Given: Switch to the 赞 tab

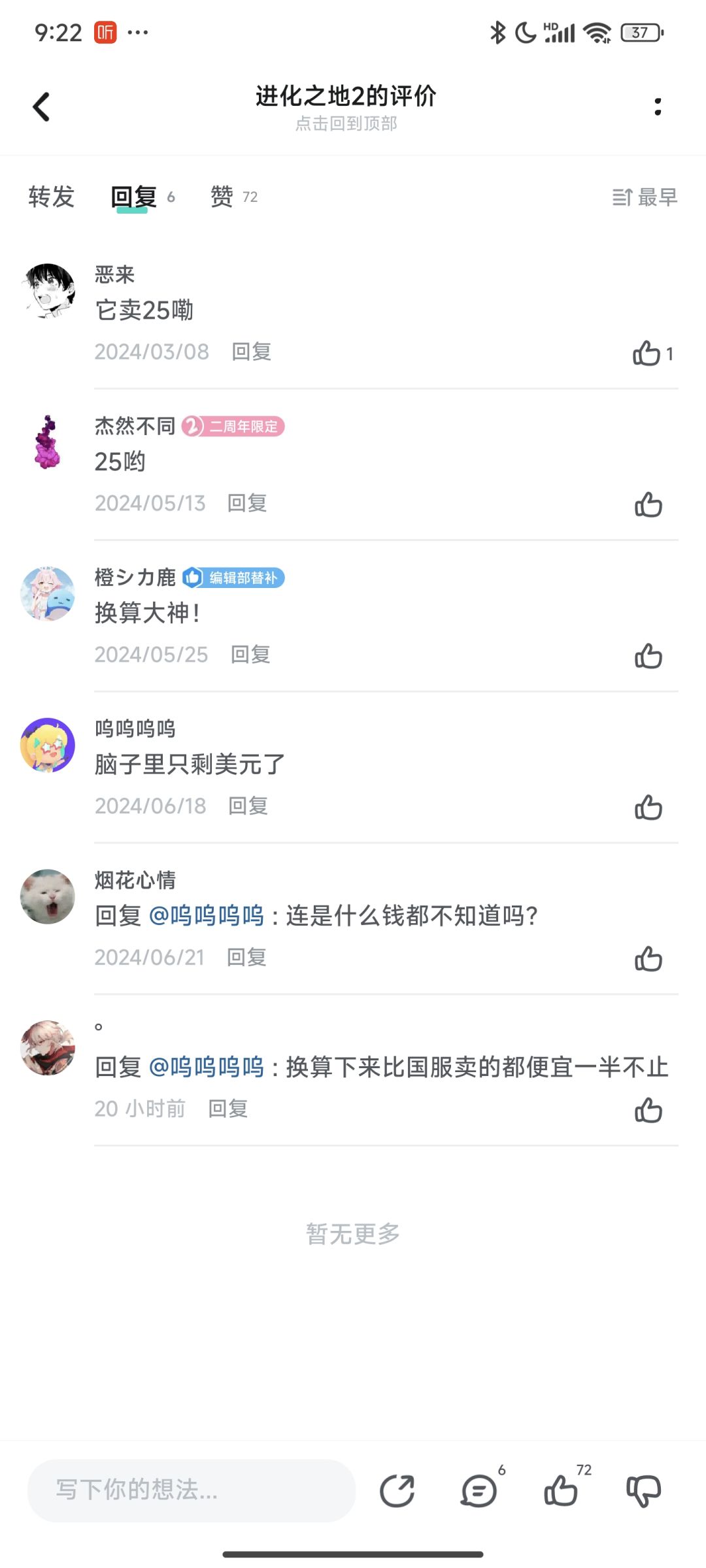Looking at the screenshot, I should point(233,197).
